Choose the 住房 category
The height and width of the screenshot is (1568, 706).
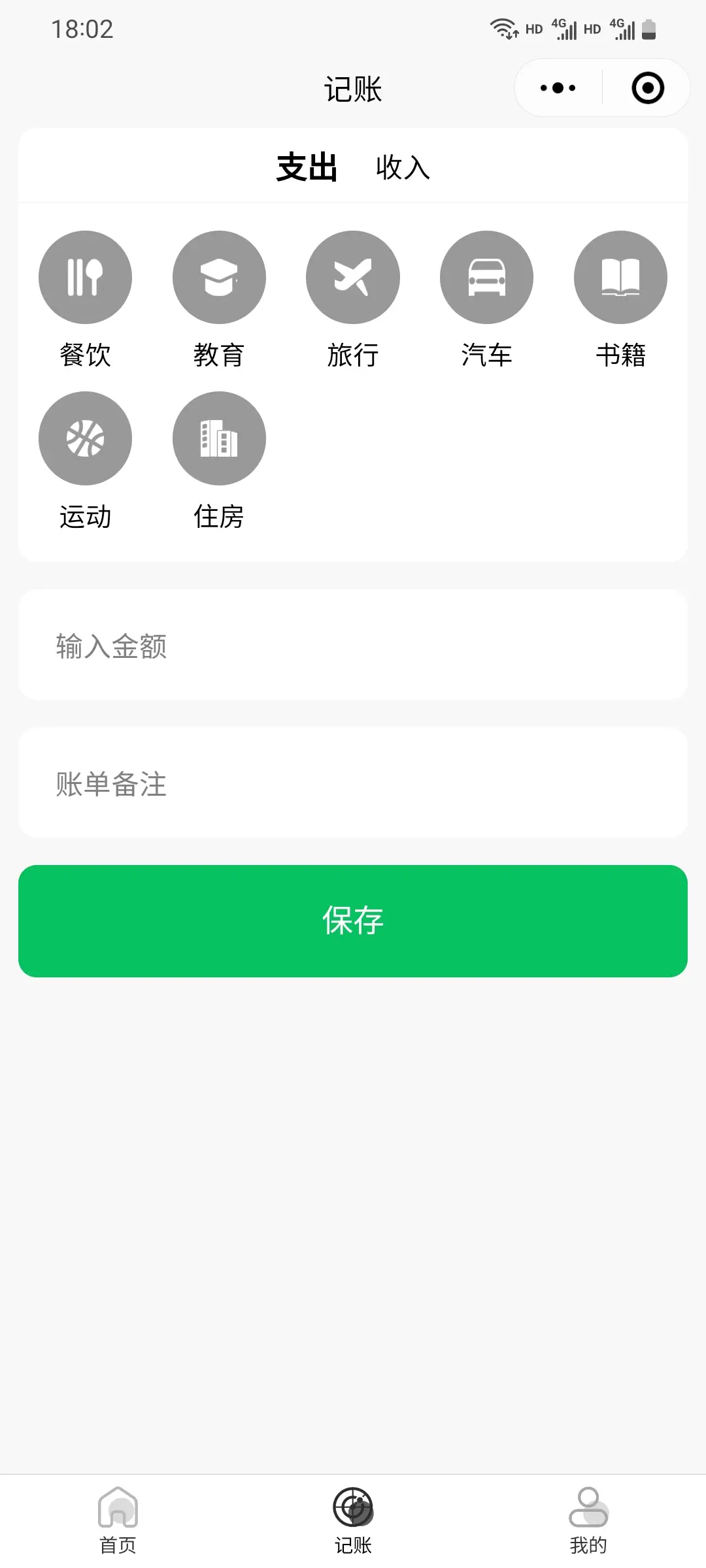pos(219,461)
